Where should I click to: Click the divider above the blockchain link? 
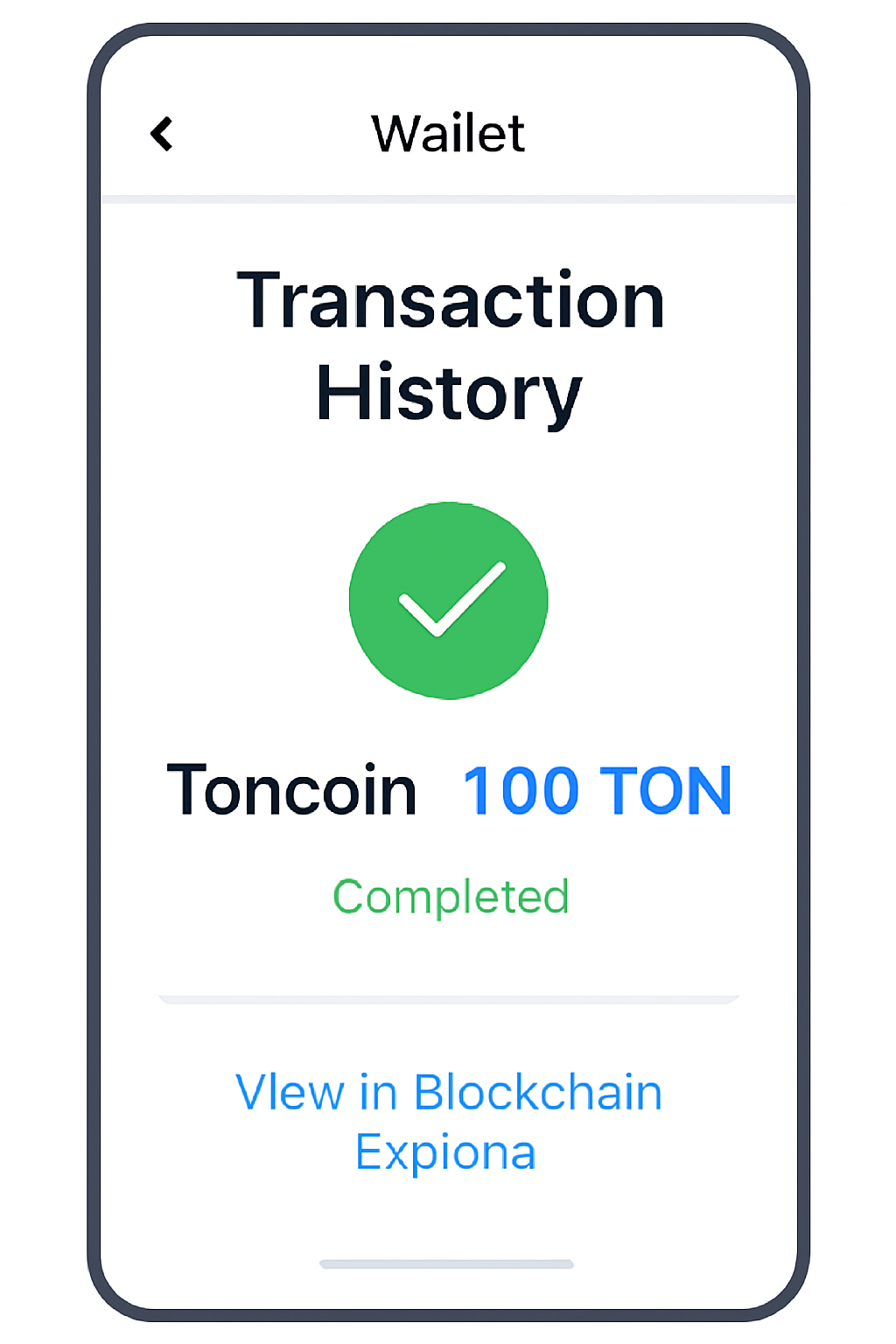coord(448,996)
